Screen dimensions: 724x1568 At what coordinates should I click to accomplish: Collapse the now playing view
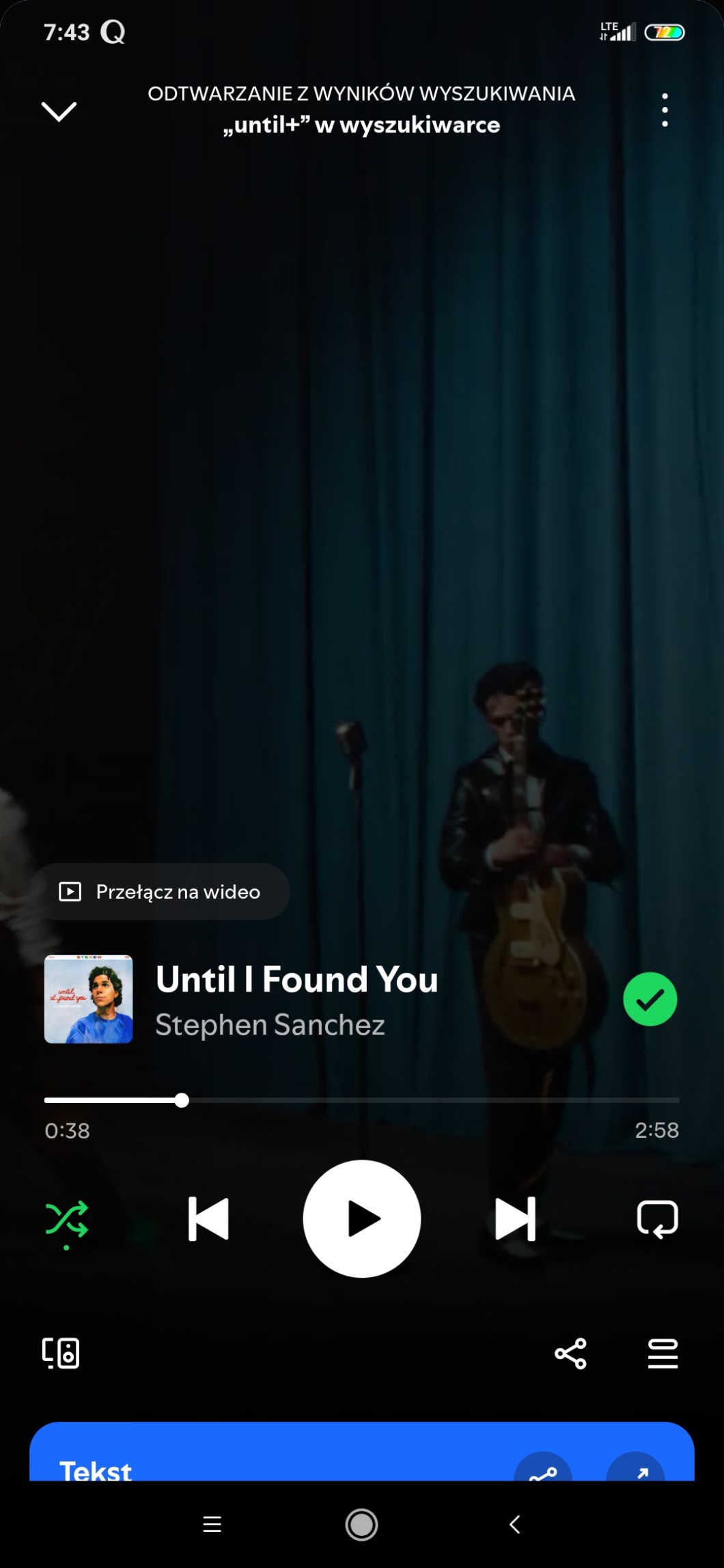(59, 111)
